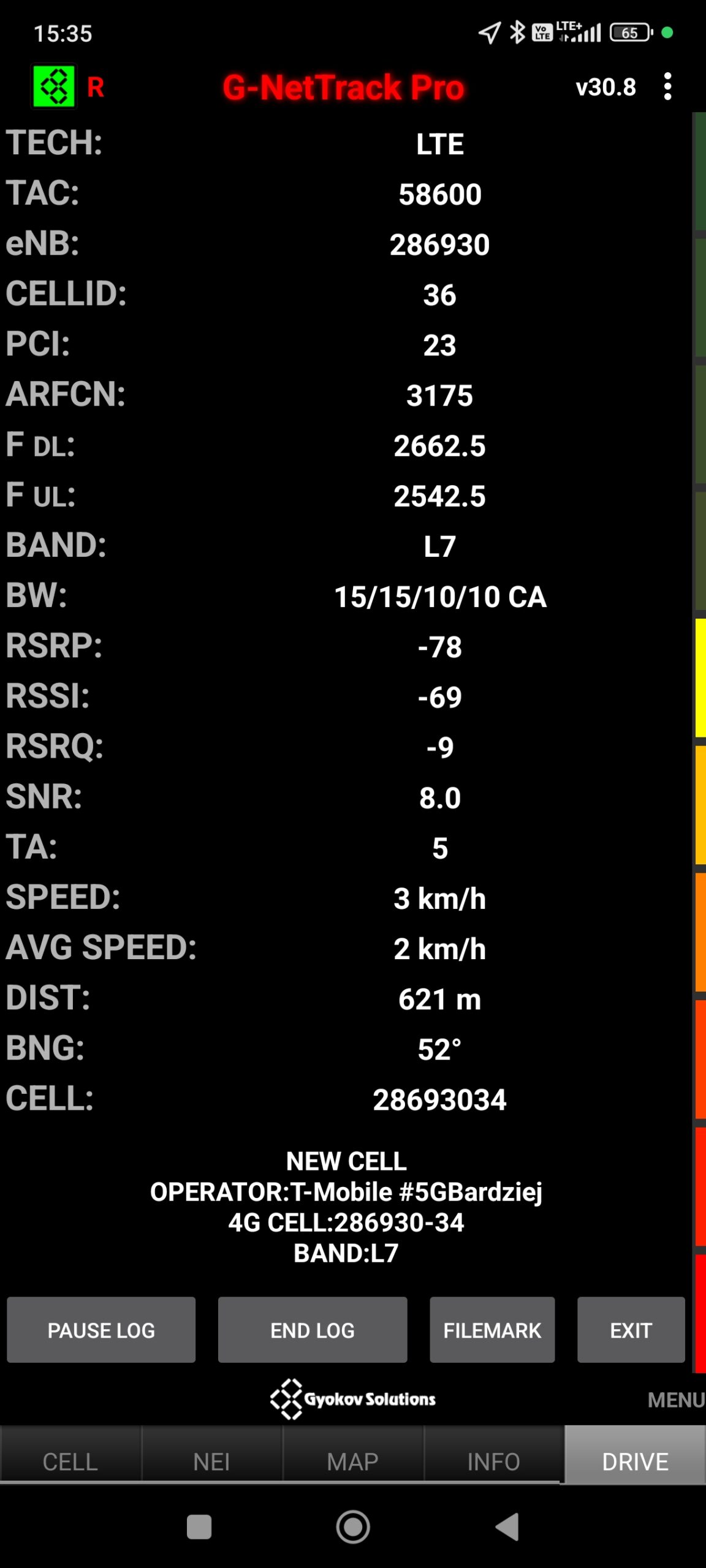This screenshot has height=1568, width=706.
Task: Go back using the system back button
Action: pos(507,1527)
